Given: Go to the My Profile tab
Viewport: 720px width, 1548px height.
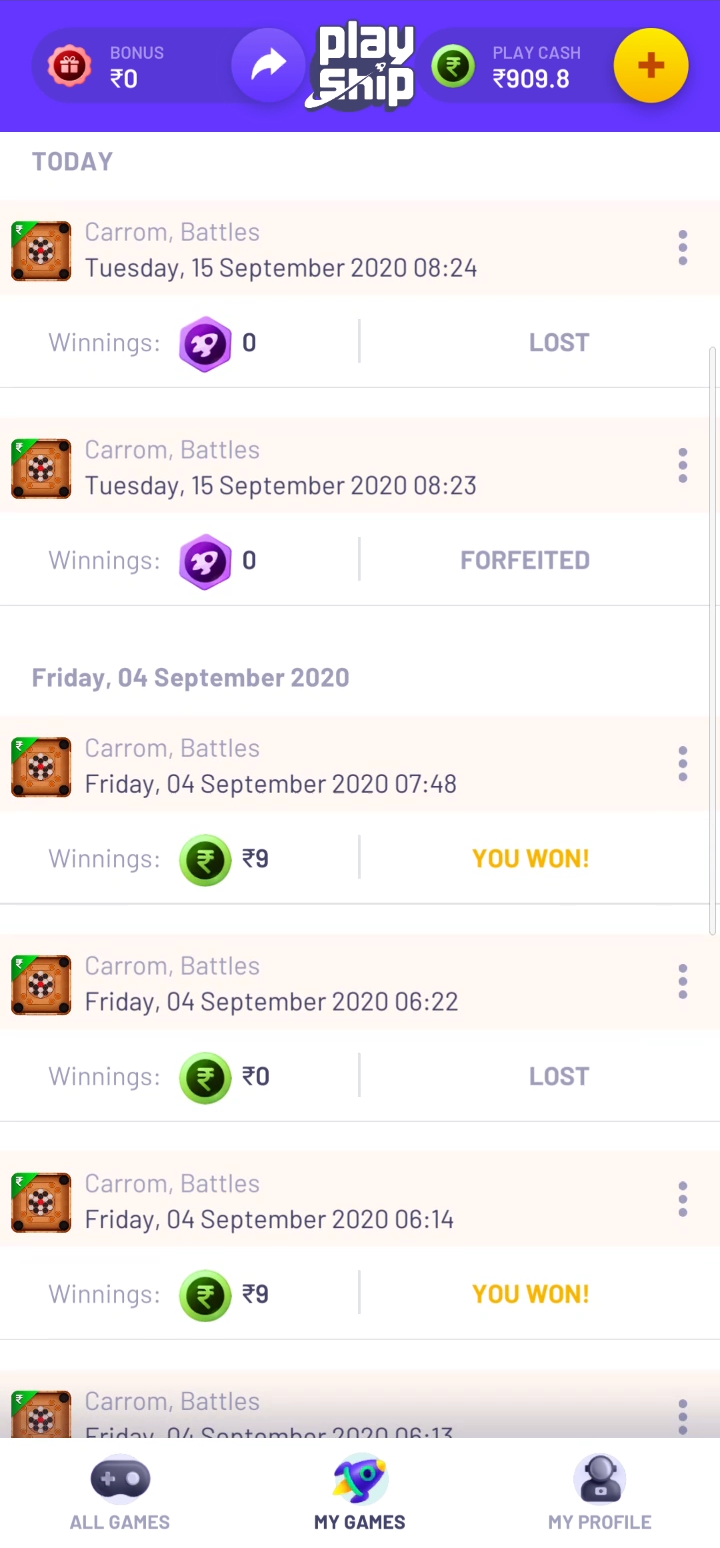Looking at the screenshot, I should tap(600, 1494).
